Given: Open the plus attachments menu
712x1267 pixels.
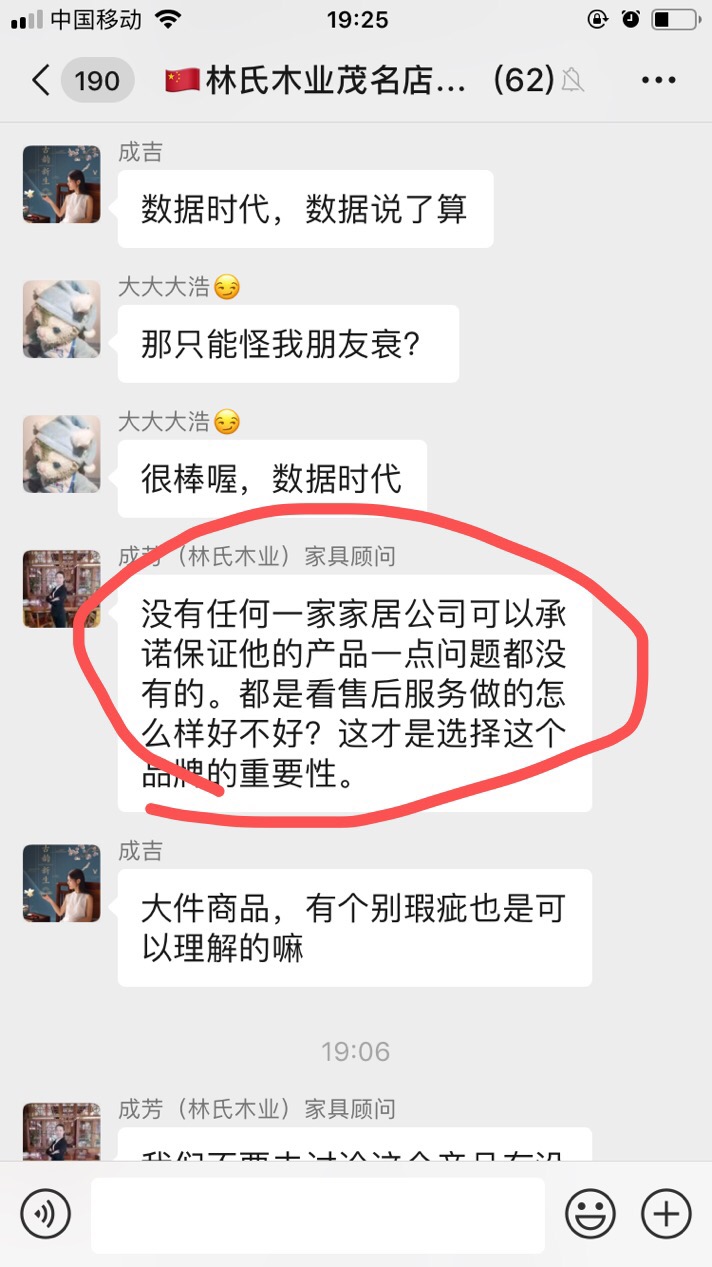Looking at the screenshot, I should [666, 1214].
